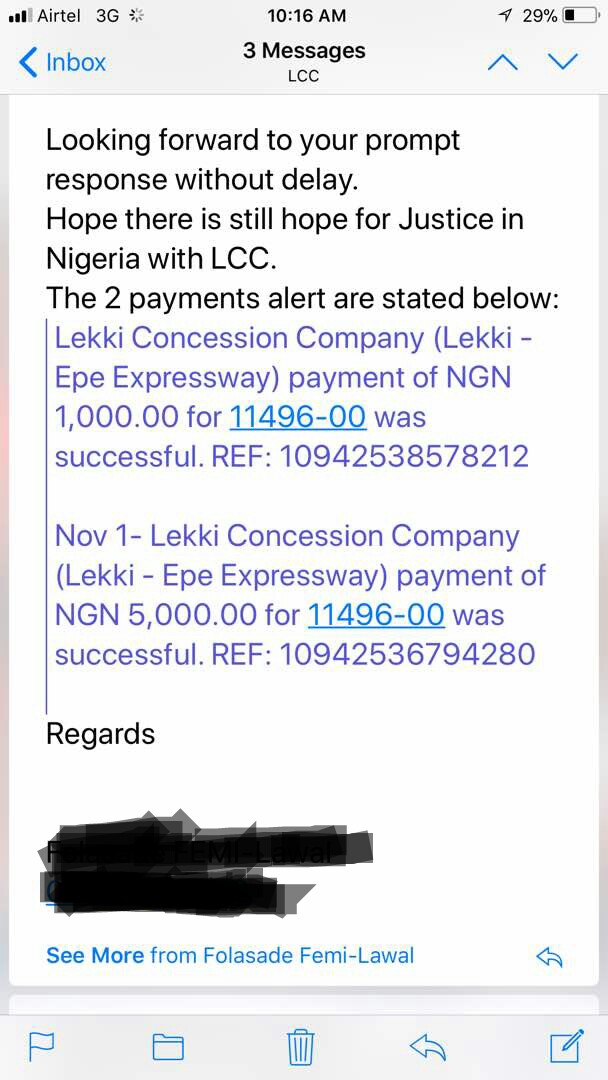Tap See More from Folasade Femi-Lawal
Image resolution: width=608 pixels, height=1080 pixels.
(x=229, y=955)
